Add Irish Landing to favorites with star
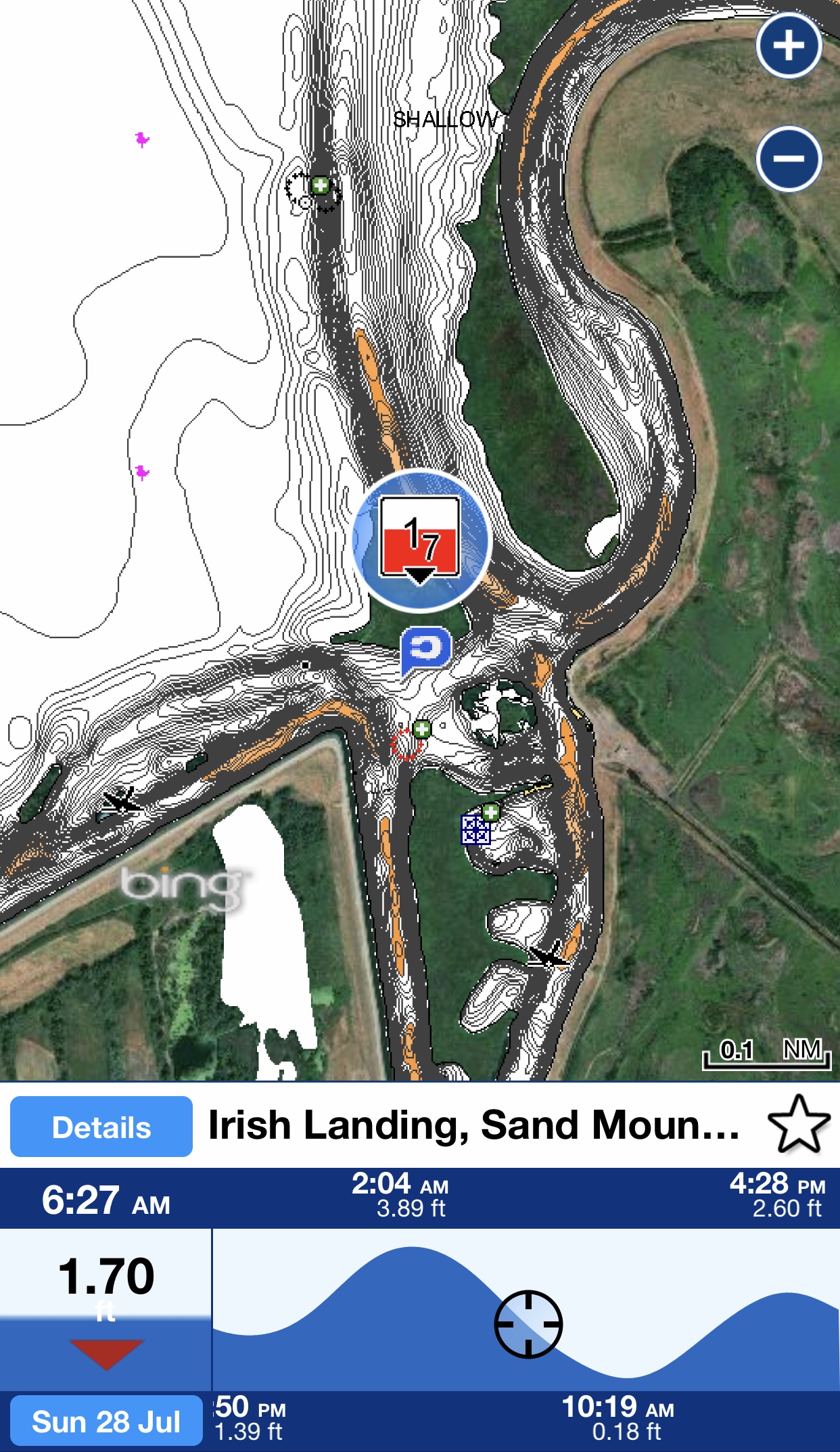 click(799, 1125)
